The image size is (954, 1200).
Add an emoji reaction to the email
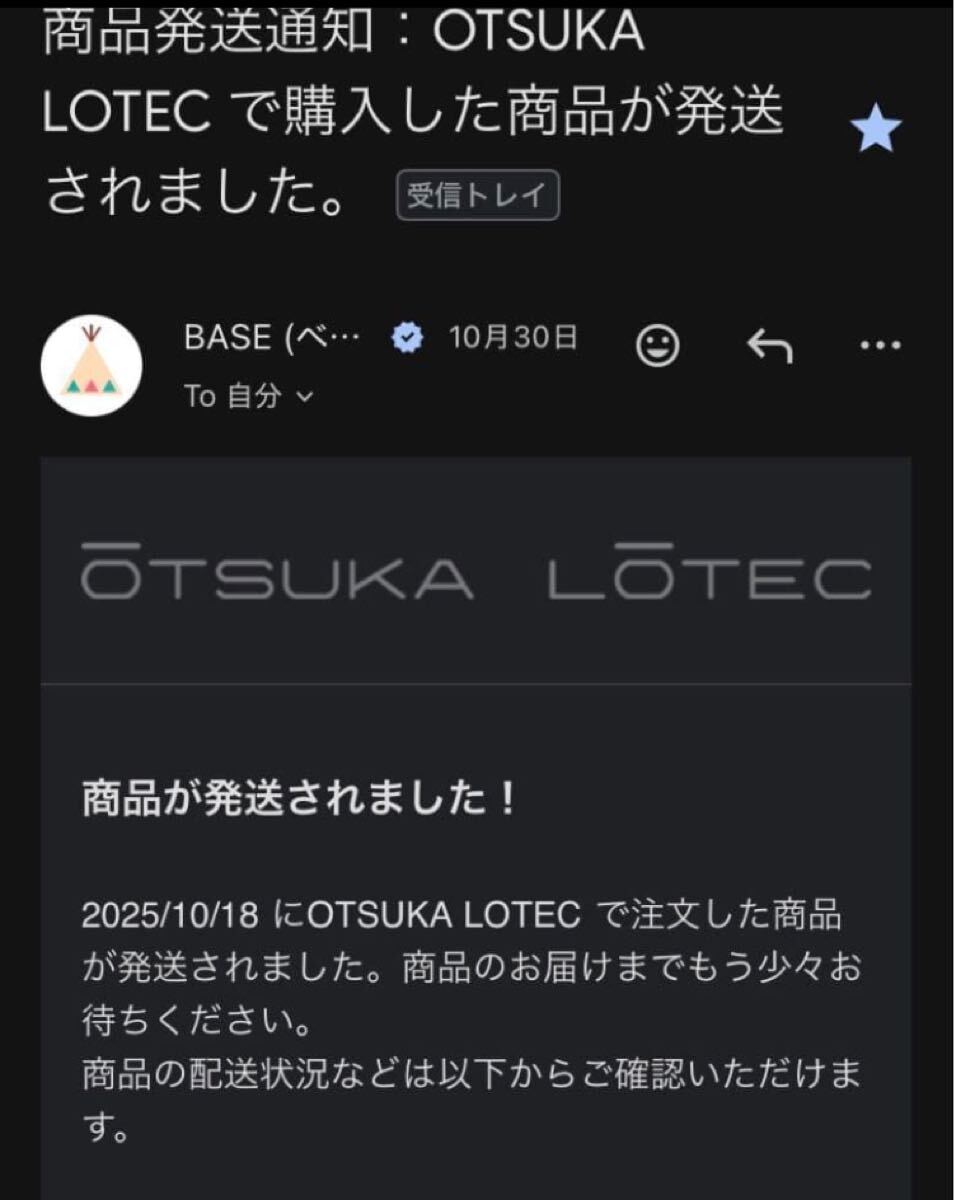click(657, 346)
